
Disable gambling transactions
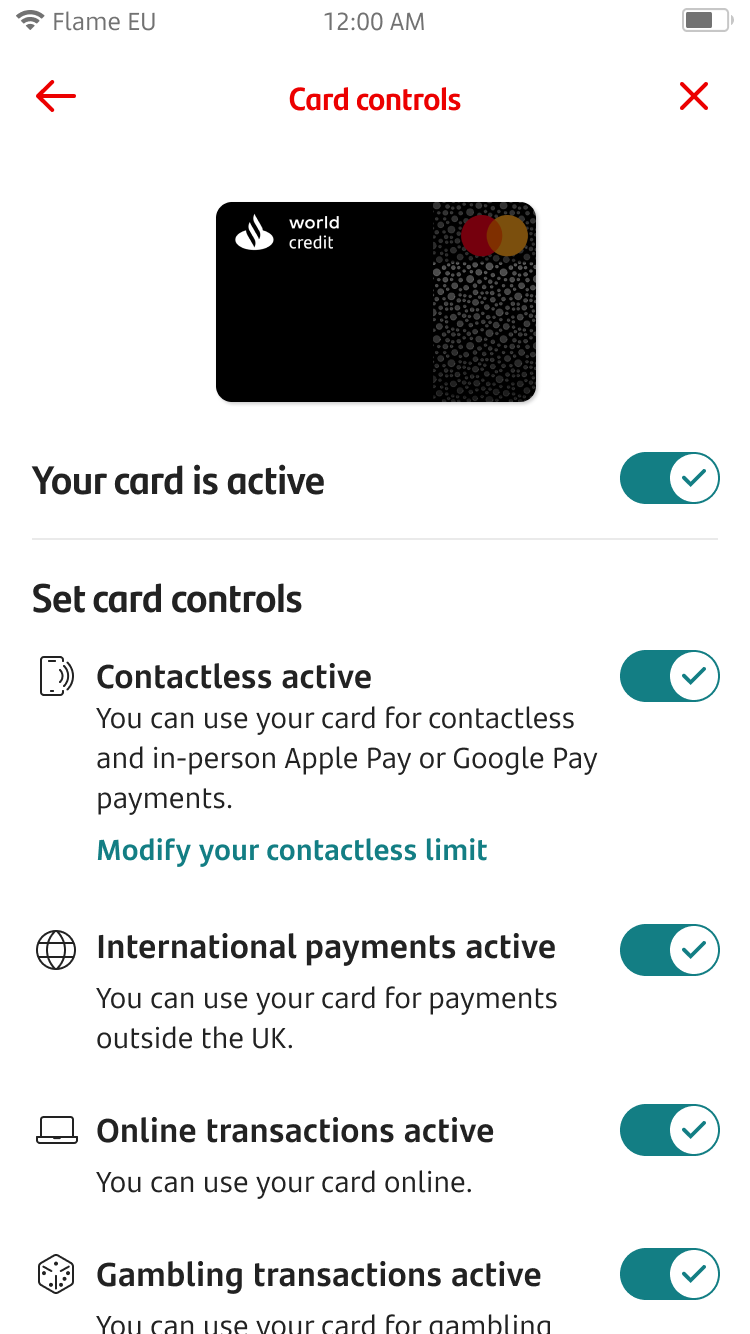tap(669, 1274)
